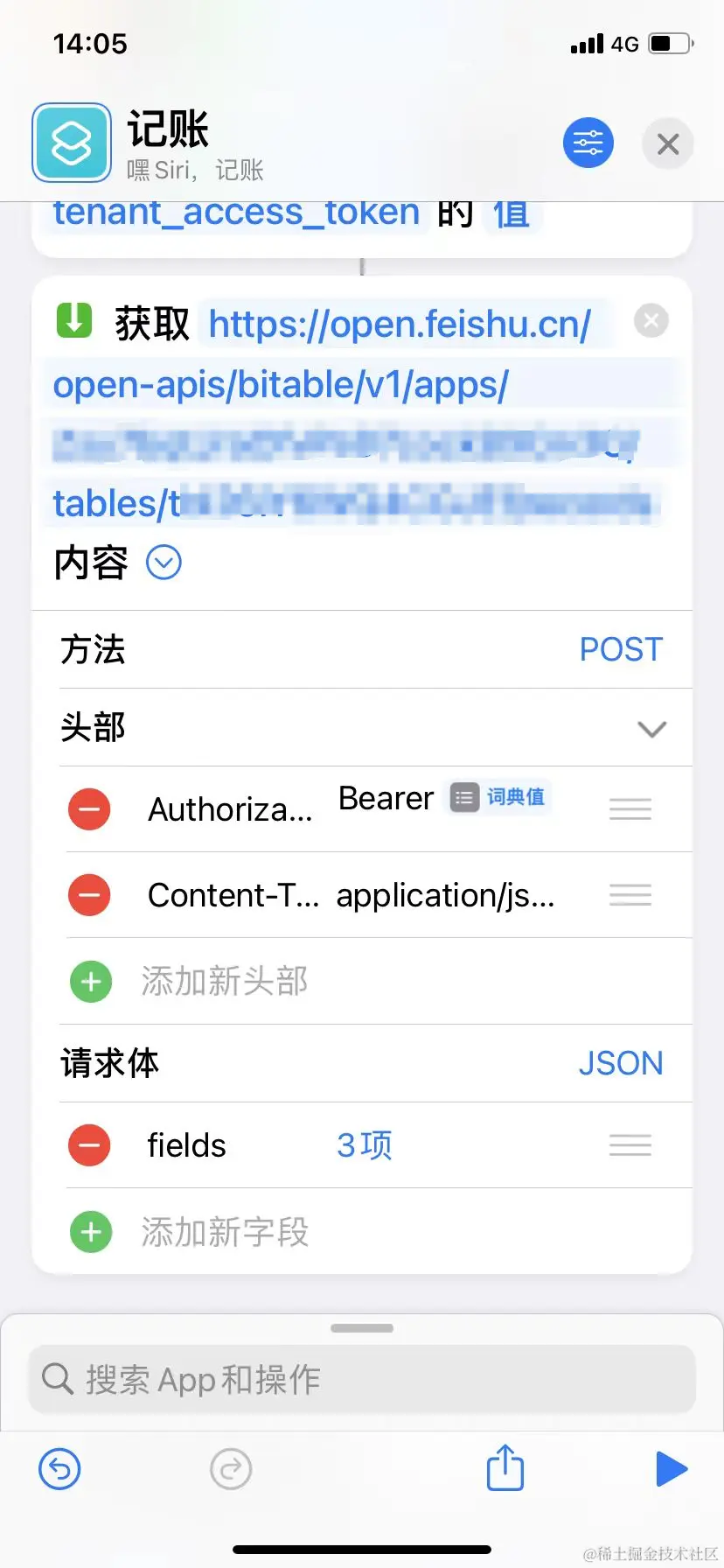
Task: Tap the 搜索 App 和操作 search box
Action: coord(362,1380)
